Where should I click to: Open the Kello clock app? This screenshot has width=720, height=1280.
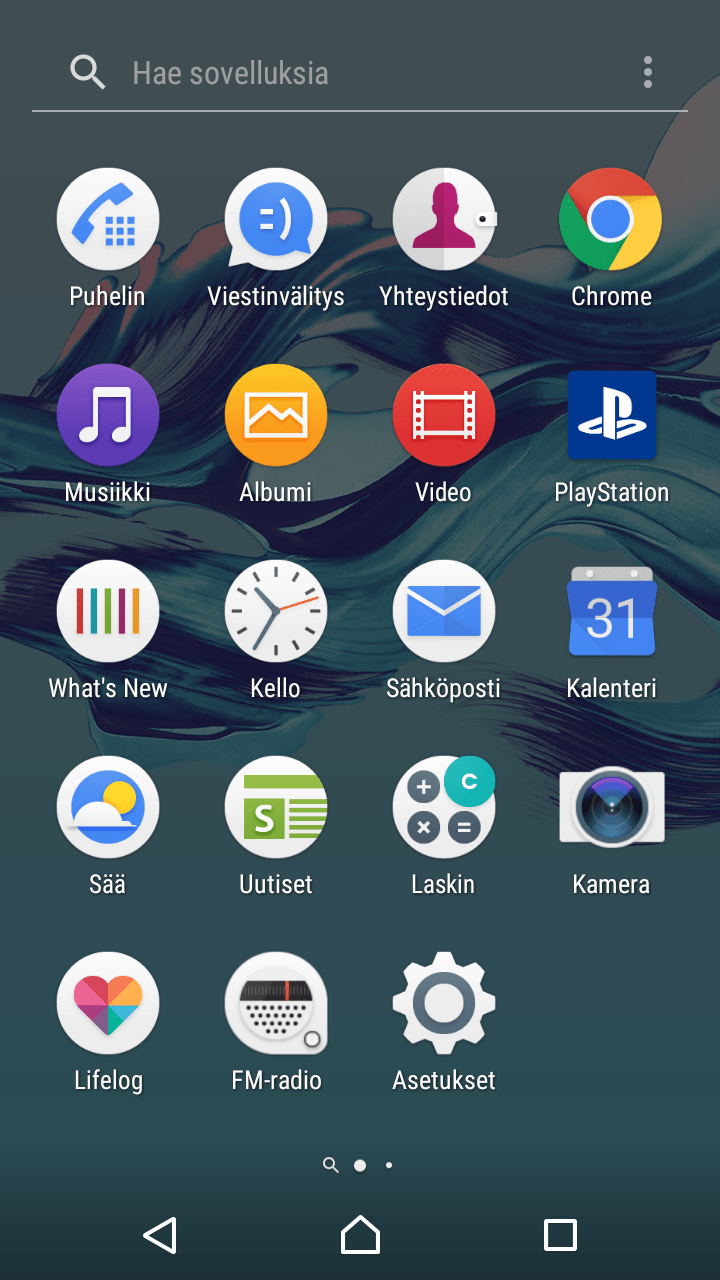pos(276,612)
